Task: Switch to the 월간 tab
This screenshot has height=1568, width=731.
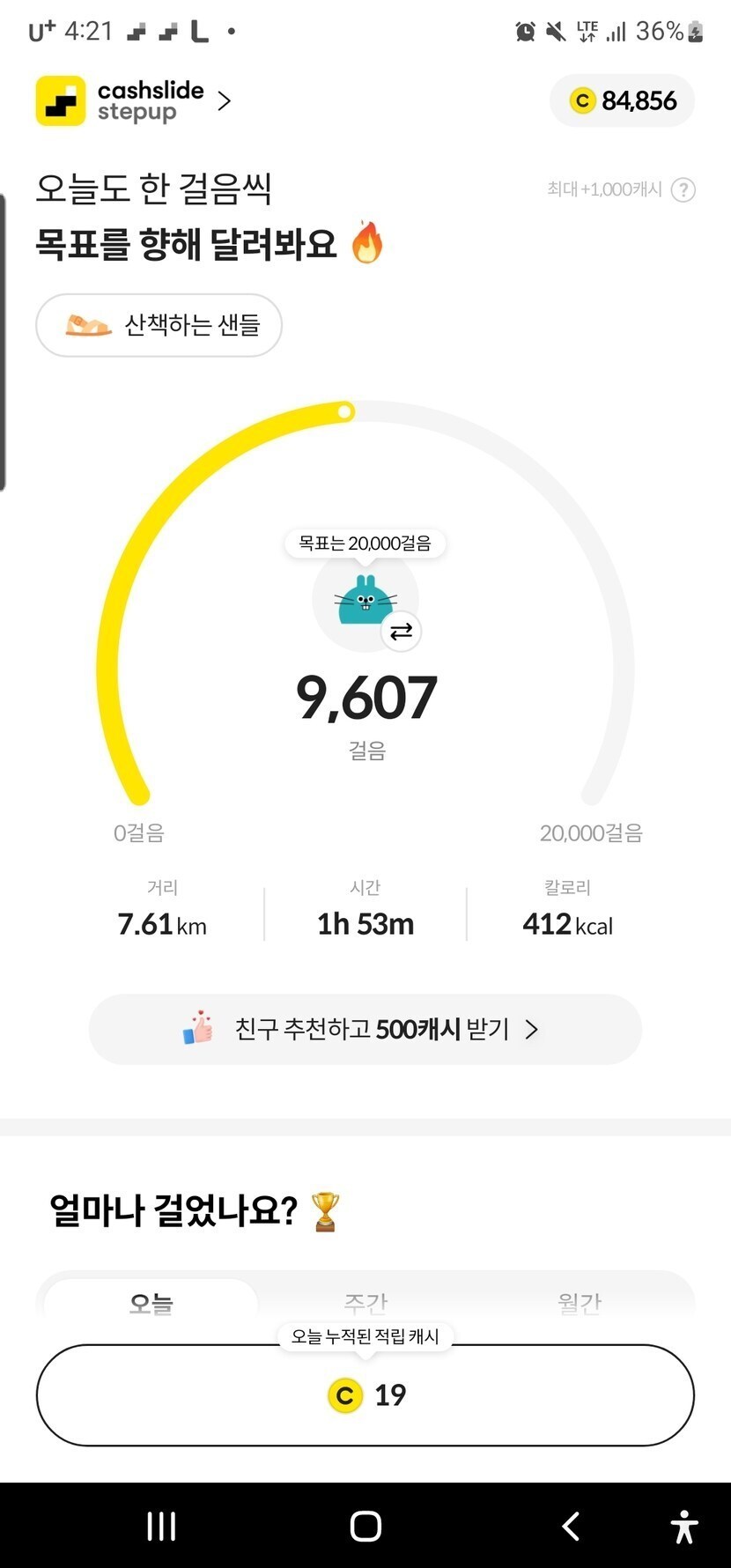Action: pos(580,1301)
